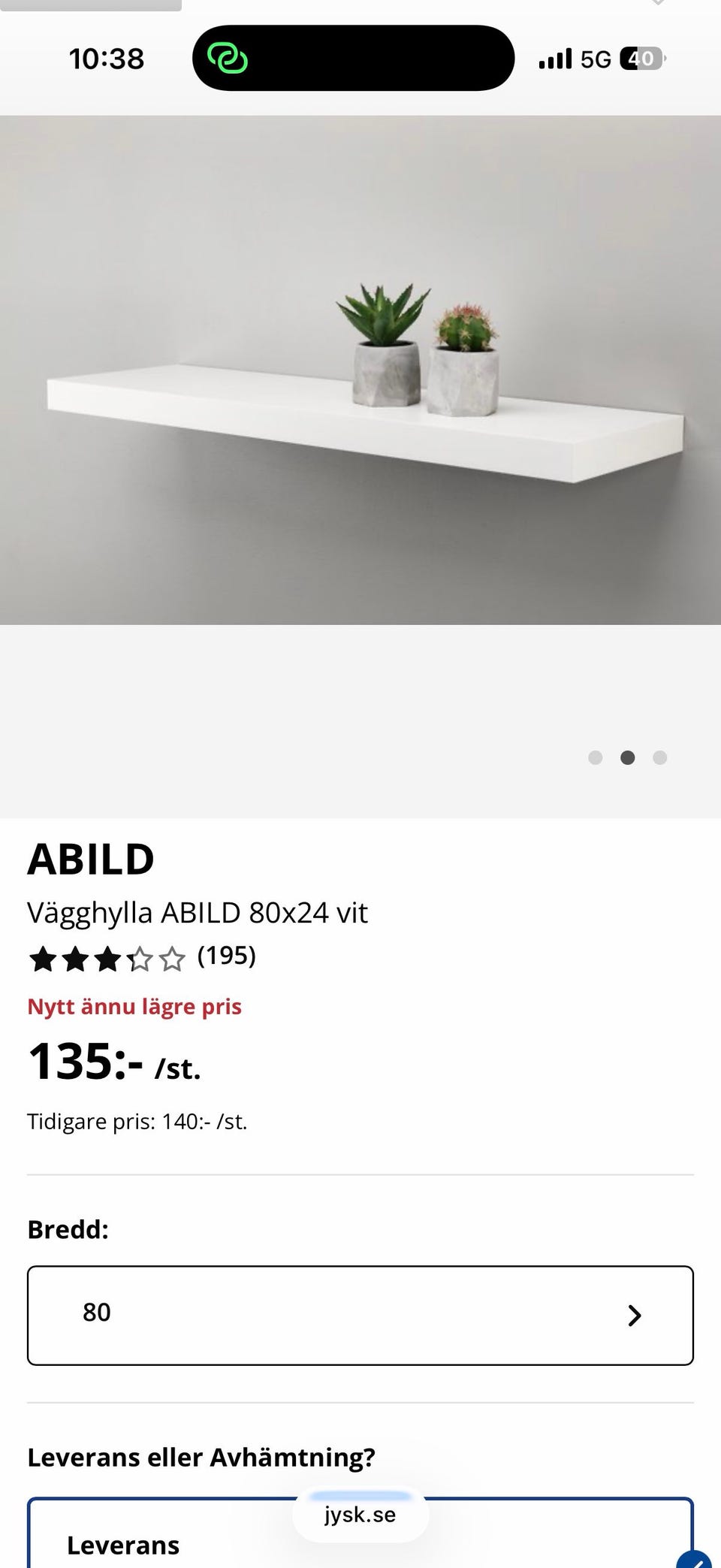Select the third carousel dot

click(660, 758)
